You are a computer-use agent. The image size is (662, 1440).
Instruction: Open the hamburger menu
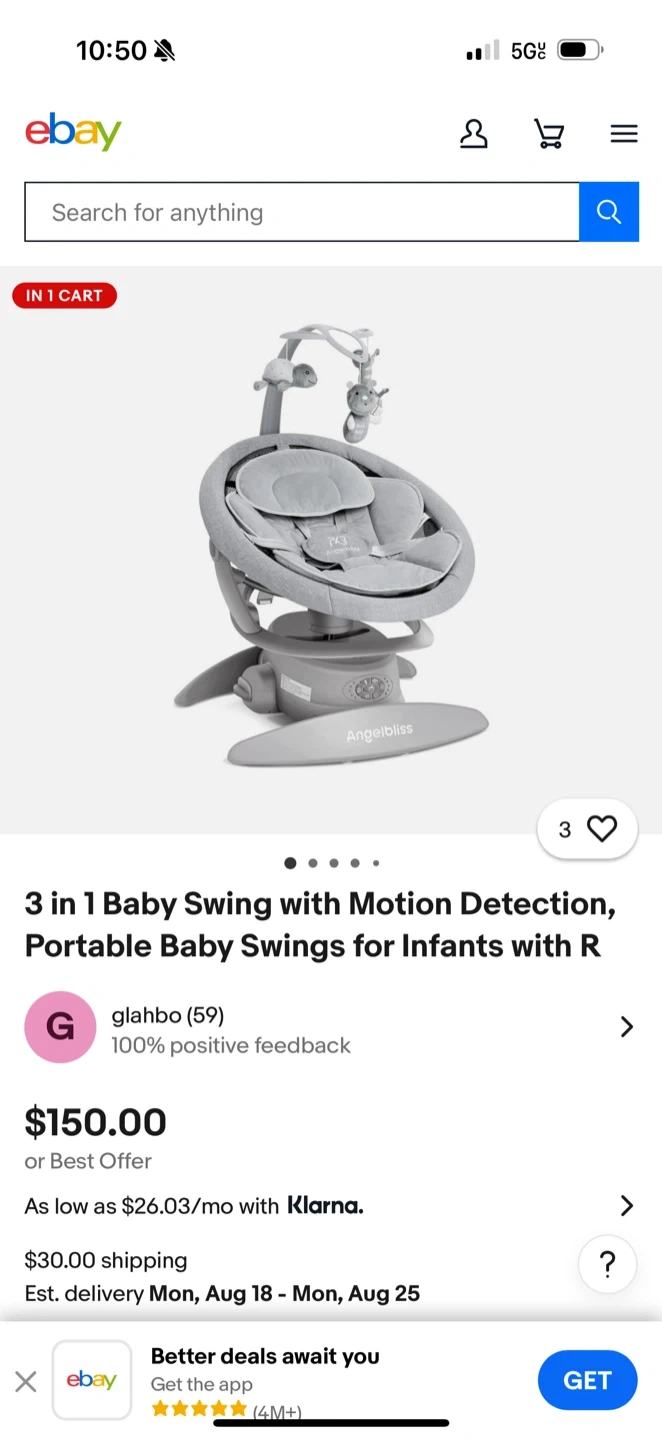624,133
